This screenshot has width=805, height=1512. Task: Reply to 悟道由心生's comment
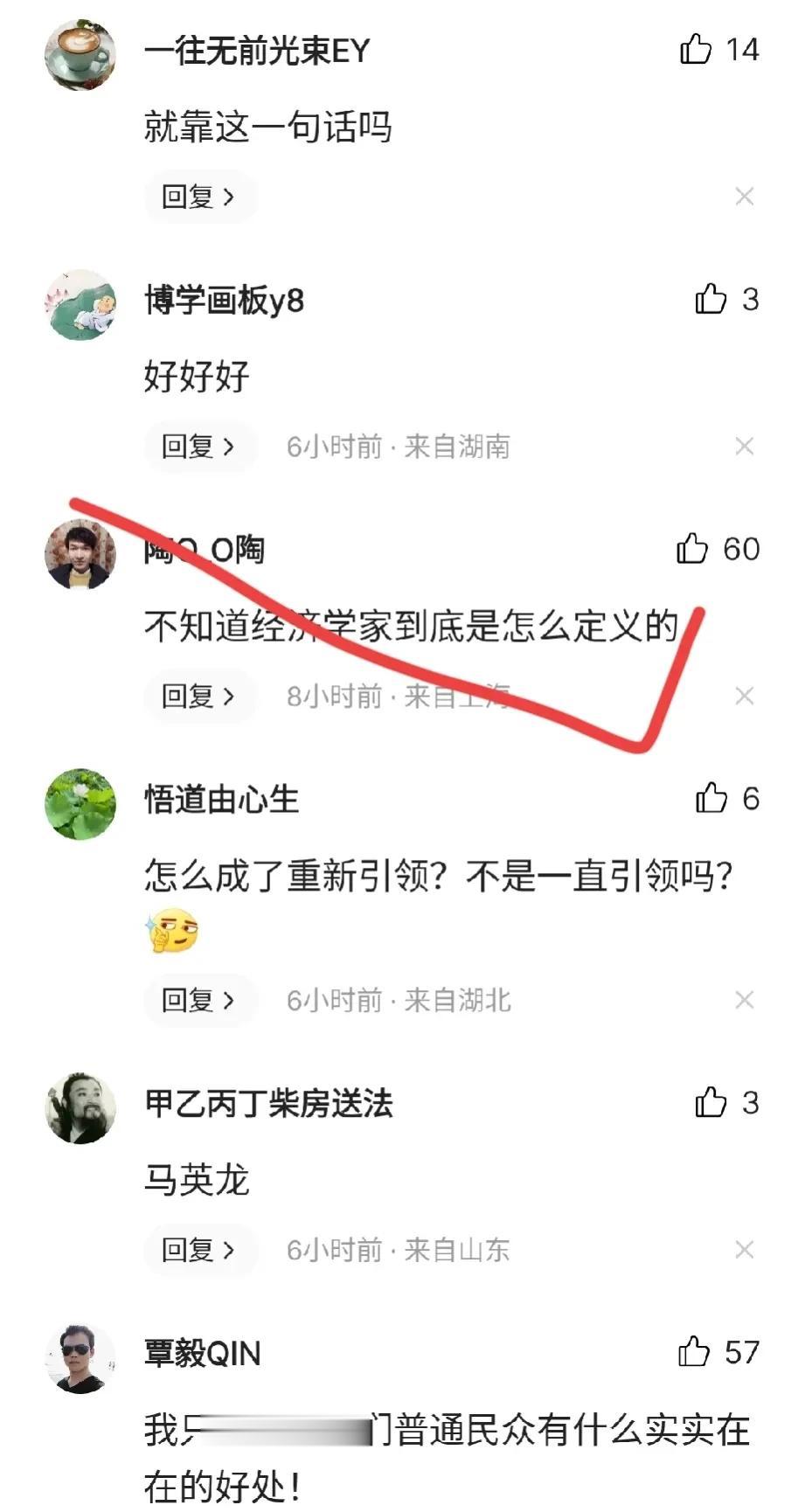pyautogui.click(x=199, y=1000)
